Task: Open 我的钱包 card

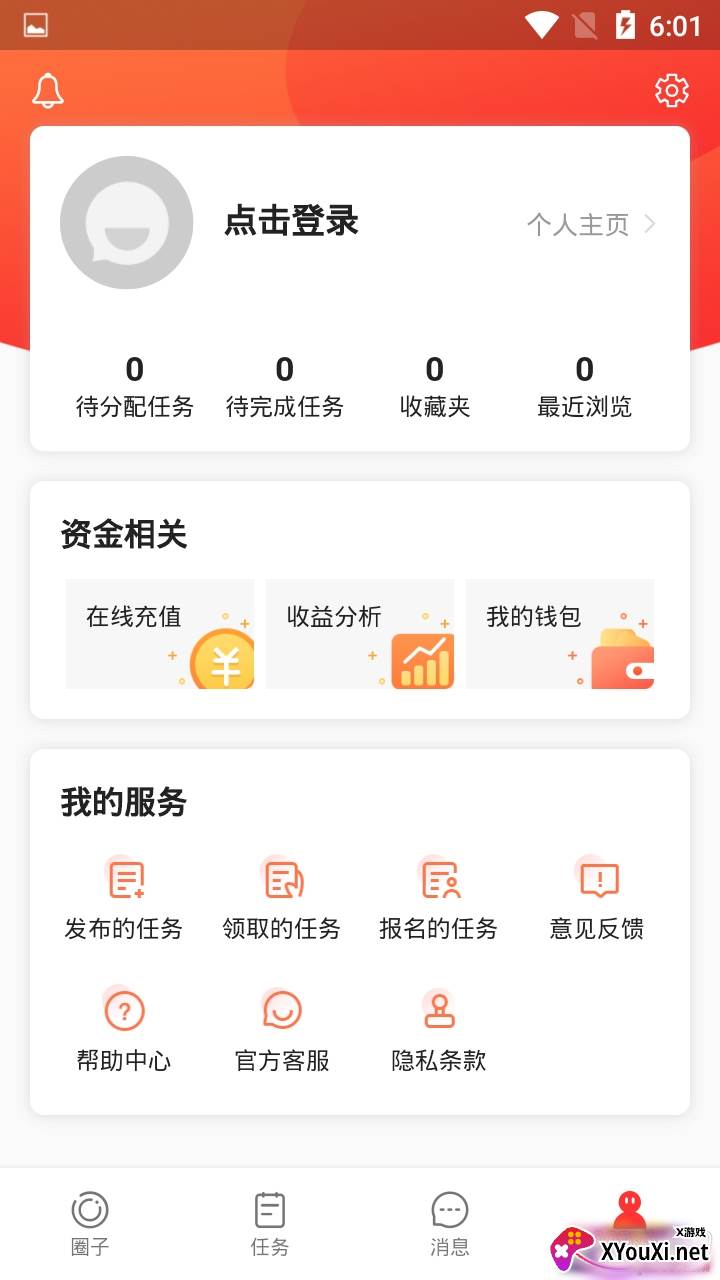Action: 560,634
